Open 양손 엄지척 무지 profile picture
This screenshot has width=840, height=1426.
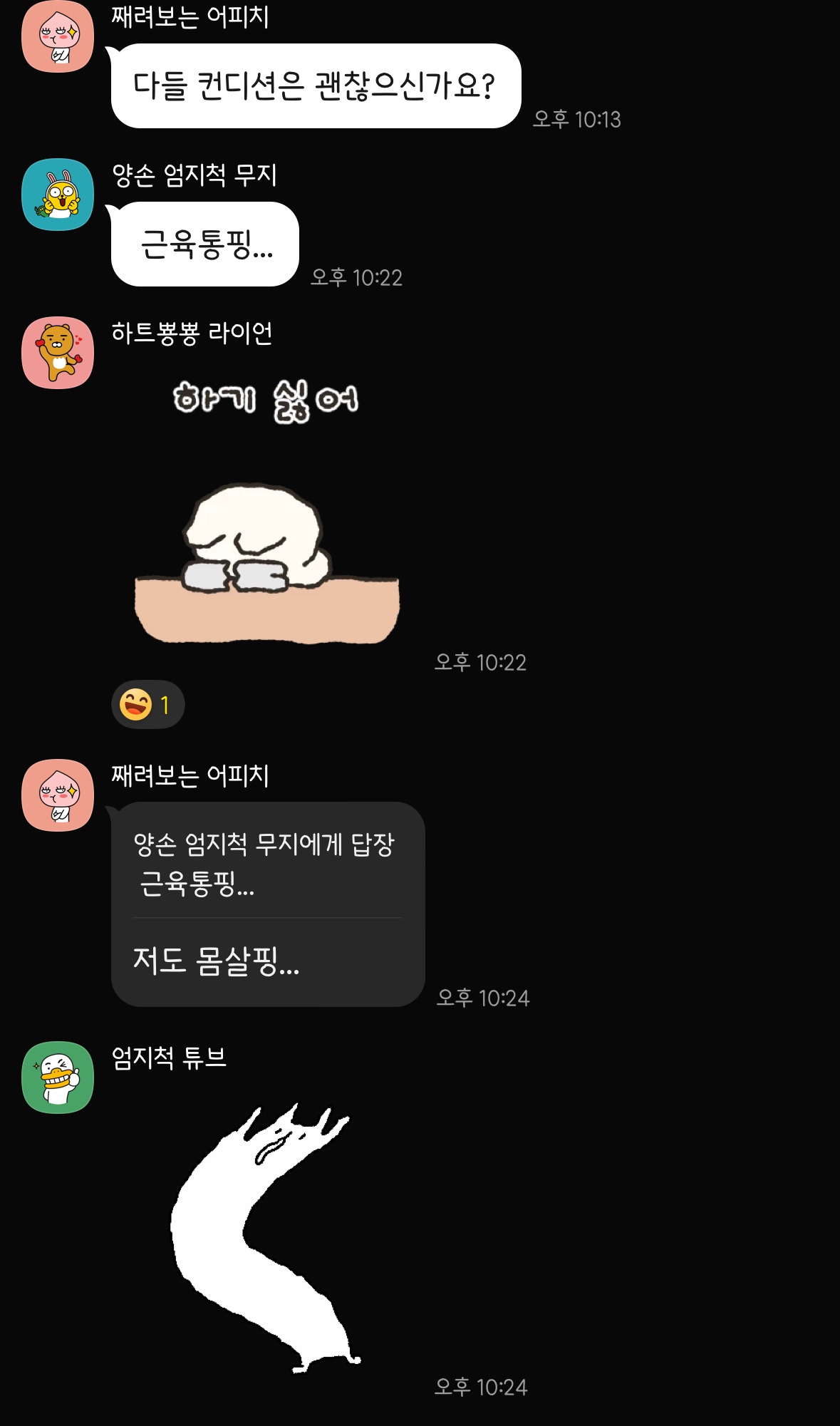58,195
